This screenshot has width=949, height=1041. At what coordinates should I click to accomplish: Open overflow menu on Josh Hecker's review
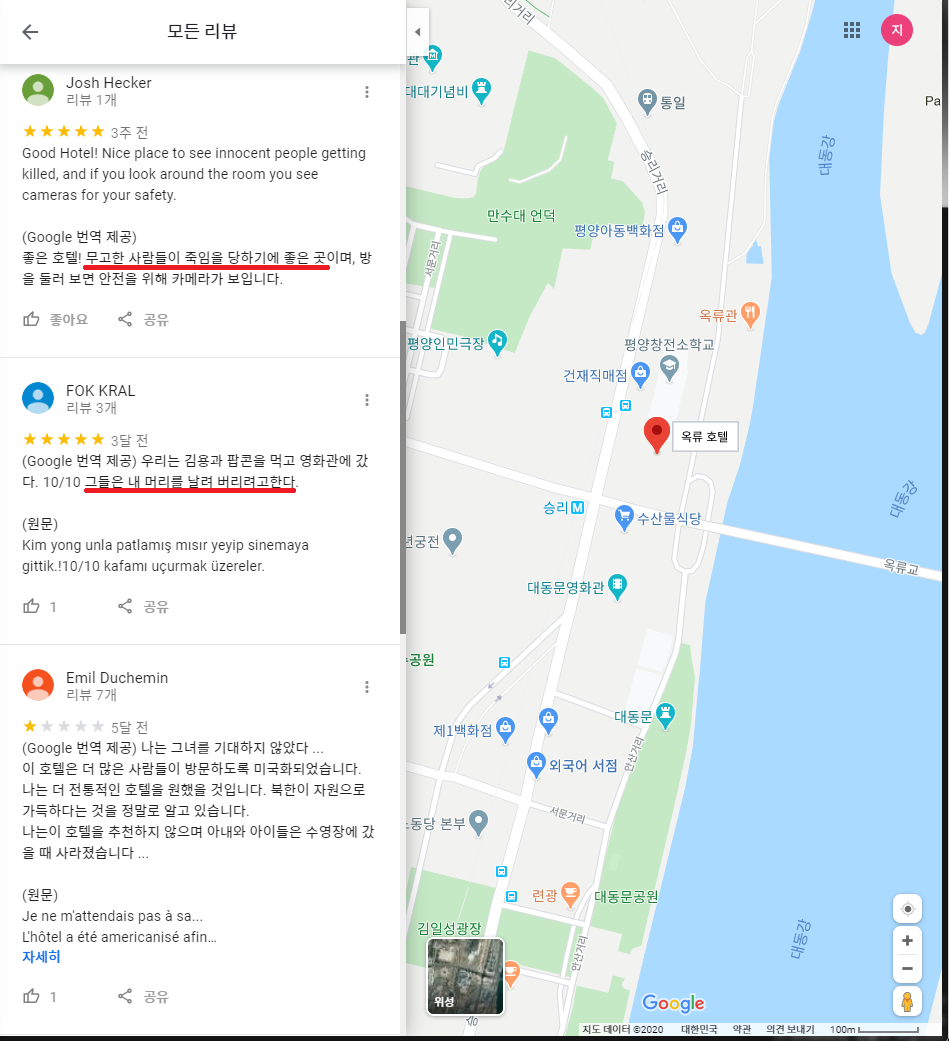(367, 92)
